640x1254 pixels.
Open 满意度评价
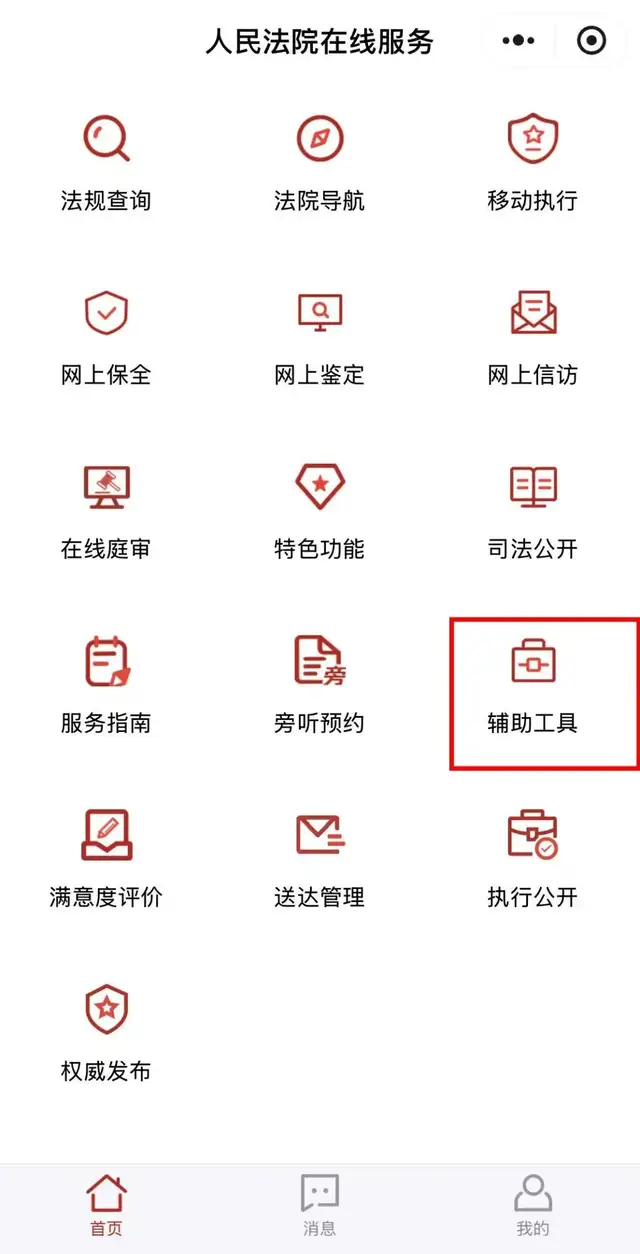click(x=106, y=858)
